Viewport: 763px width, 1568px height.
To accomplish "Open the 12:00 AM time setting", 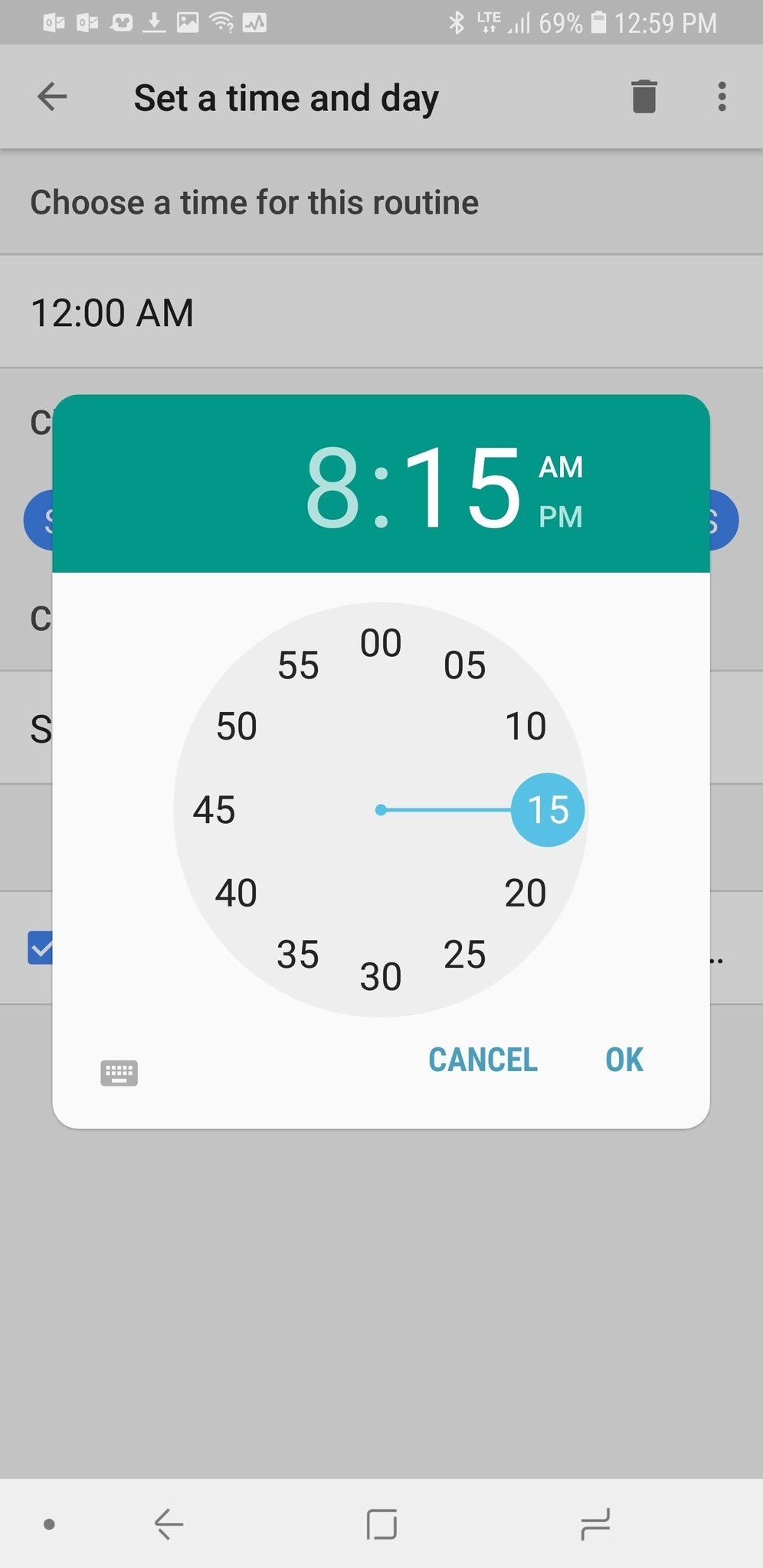I will (x=113, y=312).
